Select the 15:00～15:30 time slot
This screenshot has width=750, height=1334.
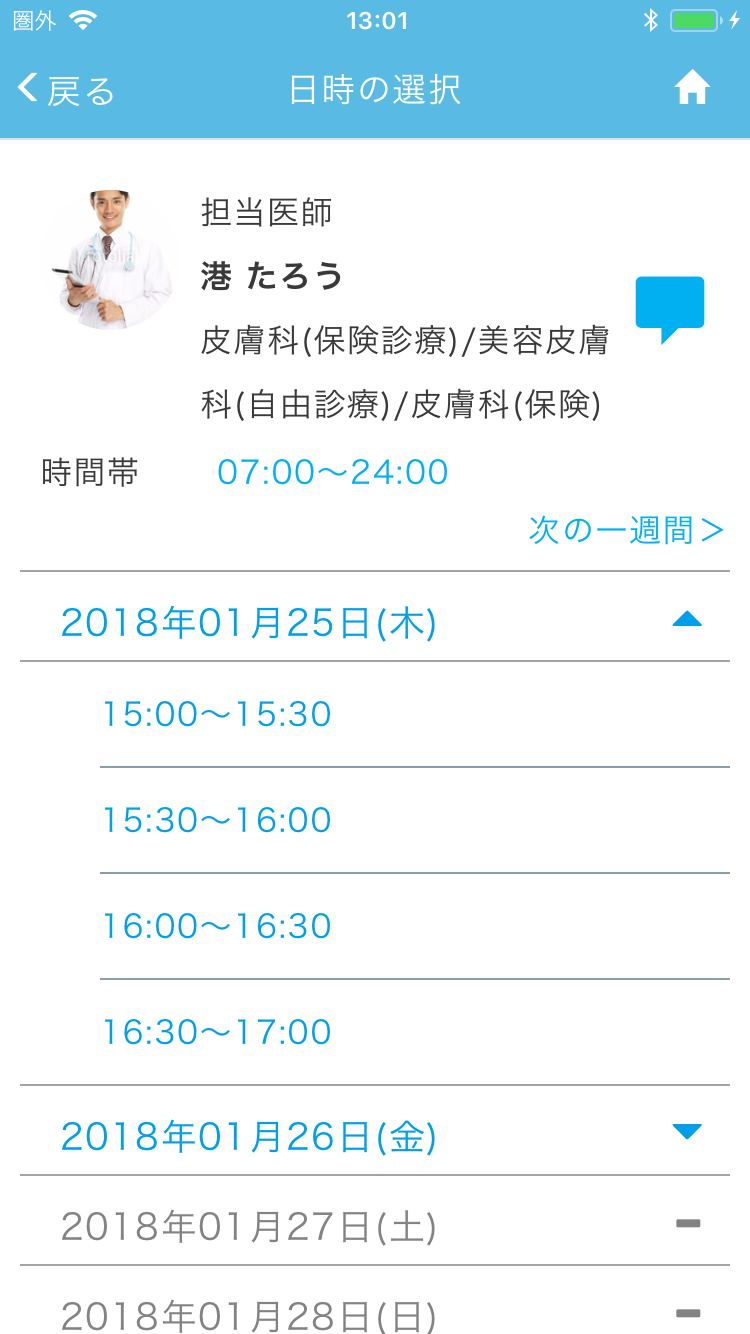tap(216, 713)
